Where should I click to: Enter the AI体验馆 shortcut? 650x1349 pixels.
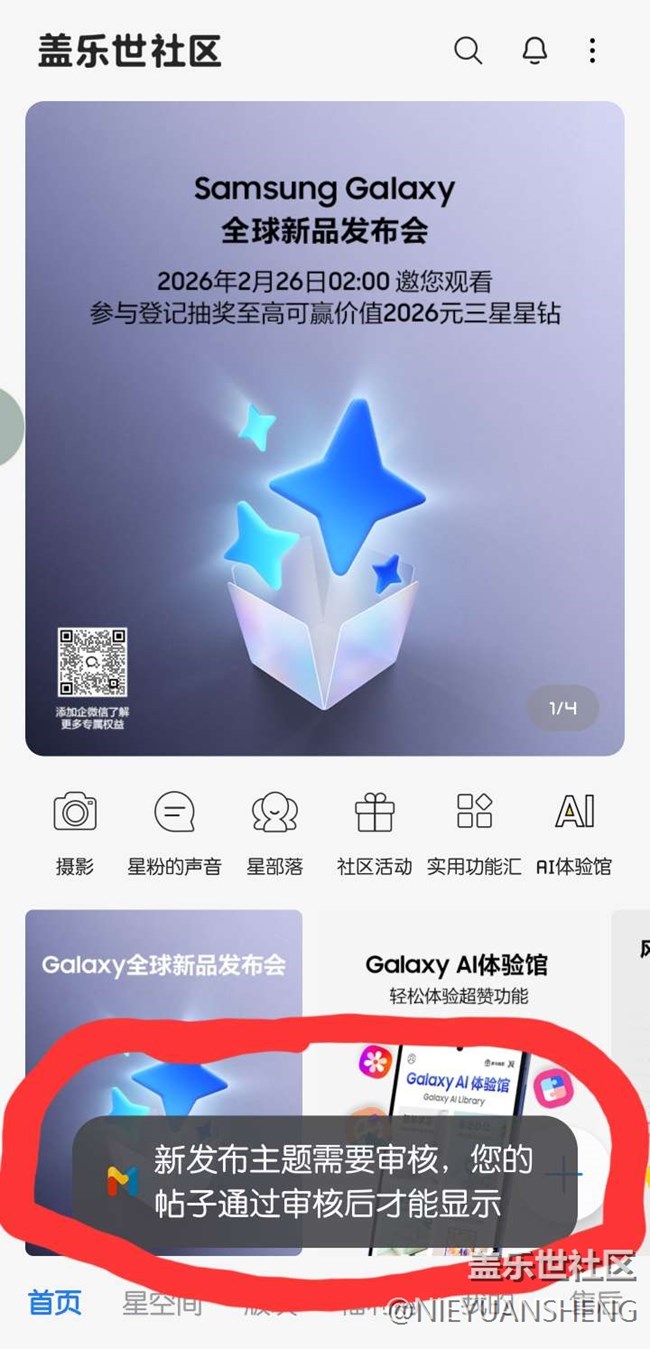(x=574, y=832)
